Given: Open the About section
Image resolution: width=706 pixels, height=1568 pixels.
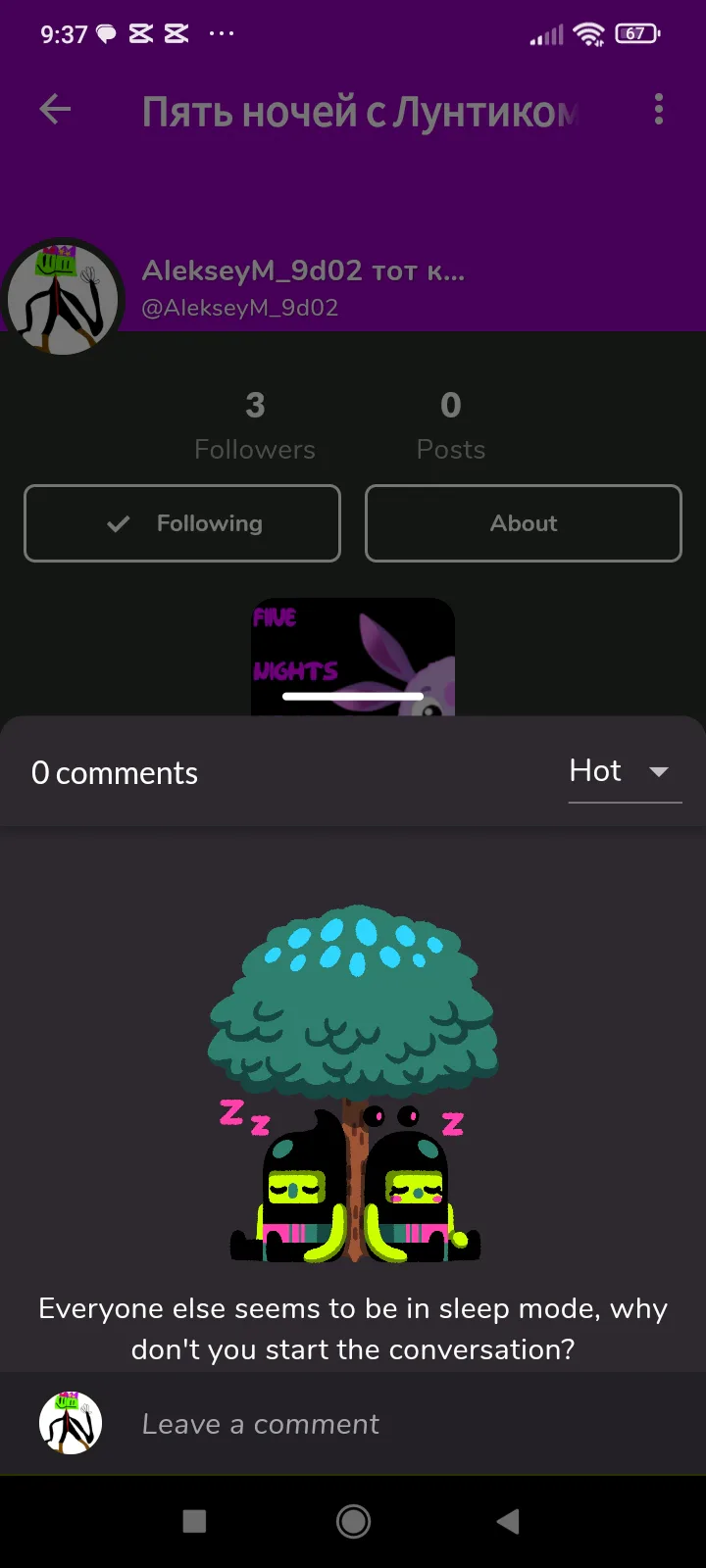Looking at the screenshot, I should (x=523, y=523).
